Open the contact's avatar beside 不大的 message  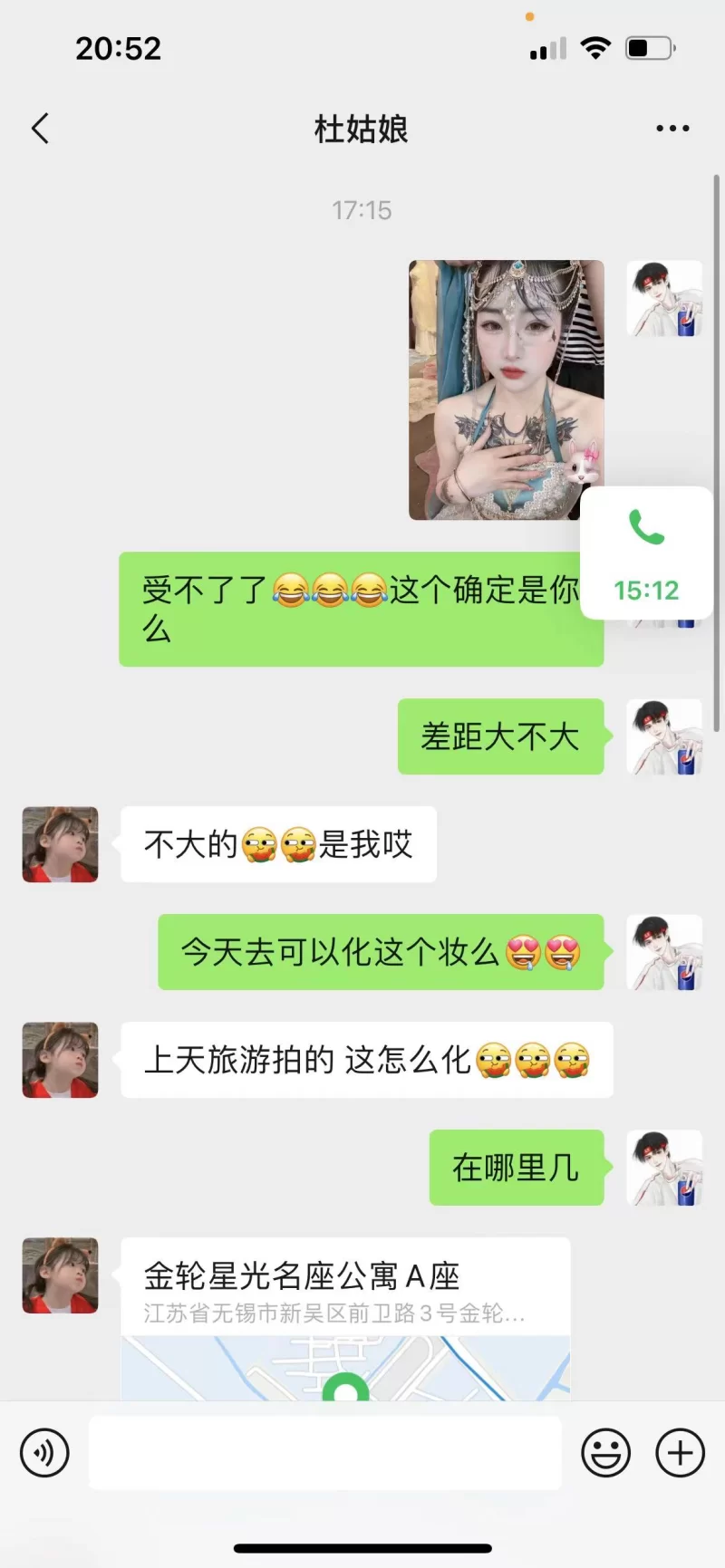pos(60,844)
